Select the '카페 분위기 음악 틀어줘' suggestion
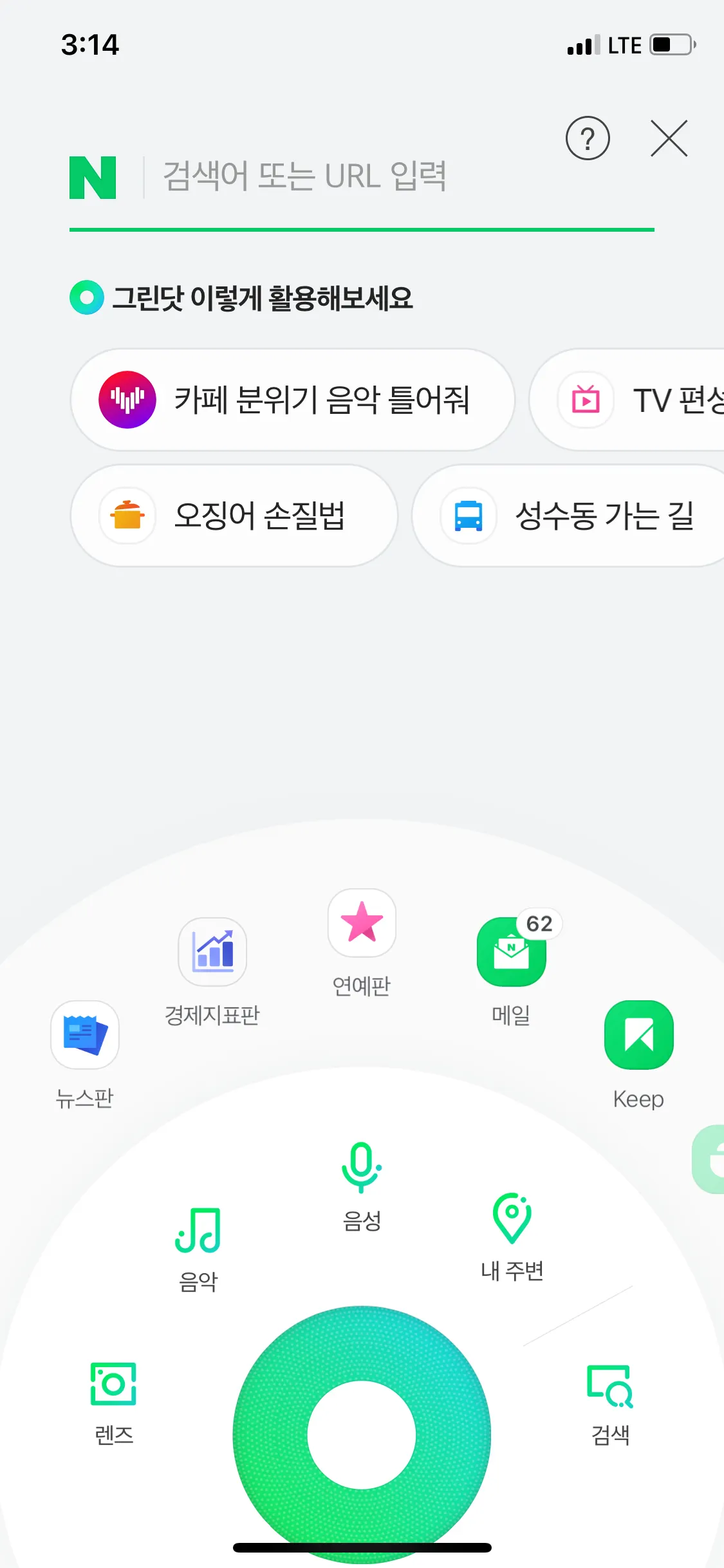The width and height of the screenshot is (724, 1568). coord(292,400)
